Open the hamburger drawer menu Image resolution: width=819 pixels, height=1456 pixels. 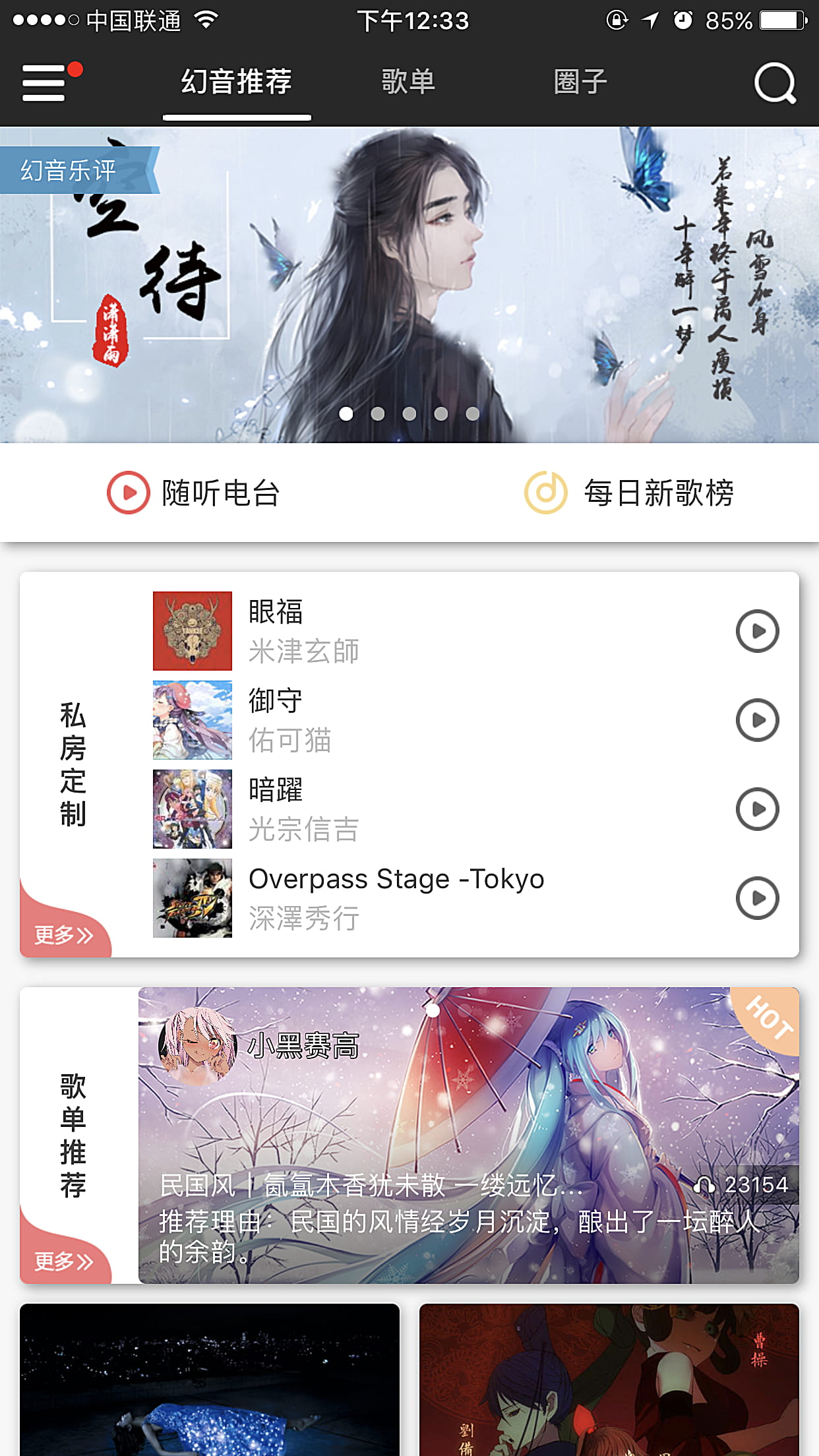click(x=45, y=82)
